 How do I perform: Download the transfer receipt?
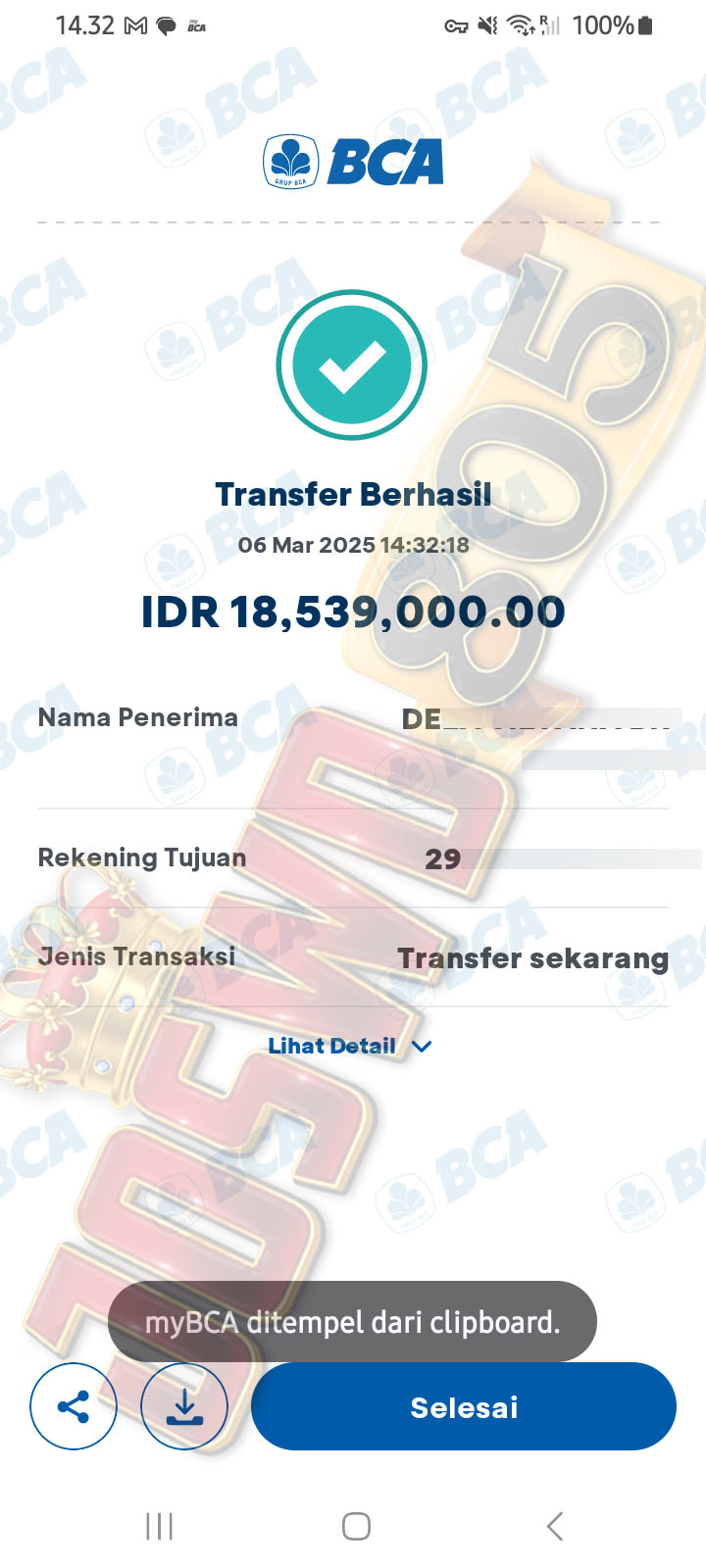tap(184, 1406)
